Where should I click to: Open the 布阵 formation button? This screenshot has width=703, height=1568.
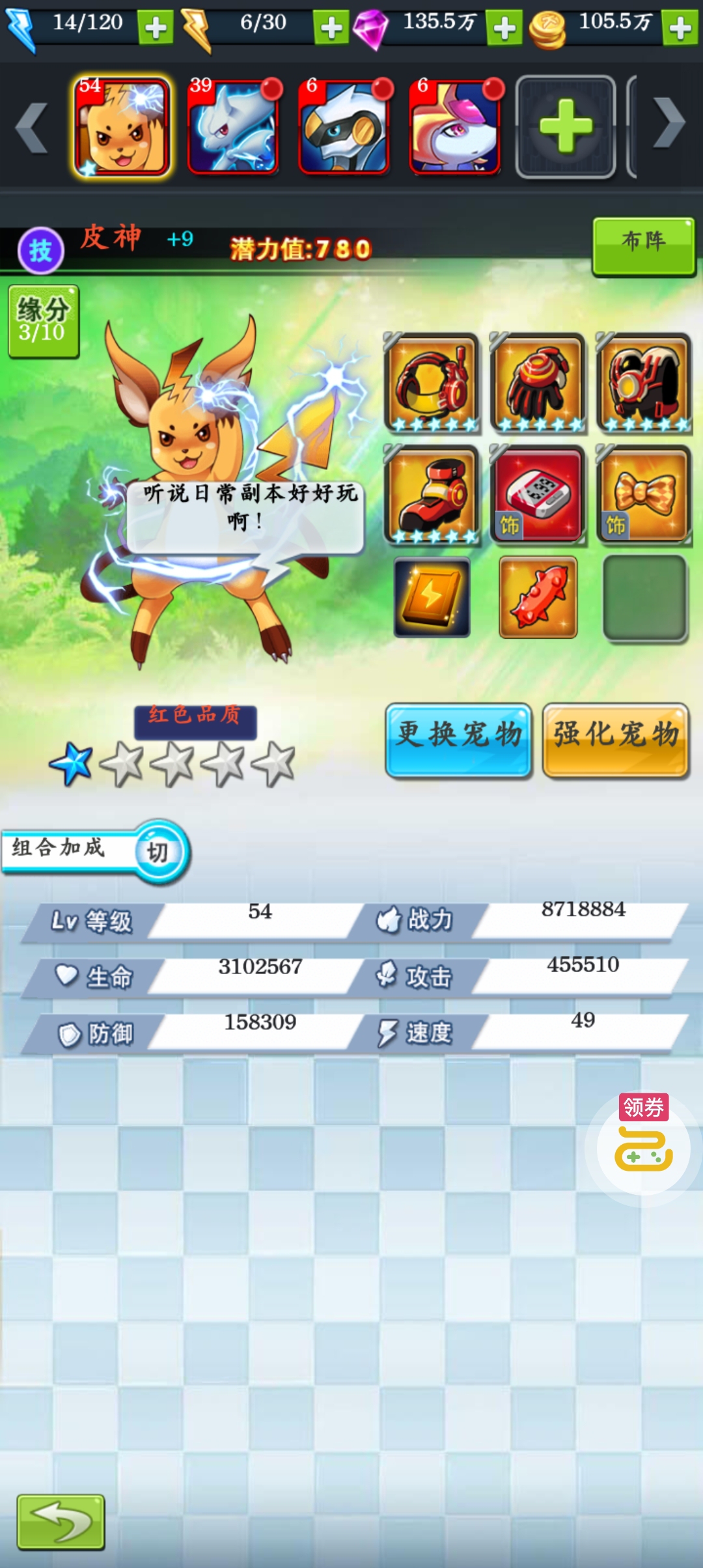pos(643,245)
